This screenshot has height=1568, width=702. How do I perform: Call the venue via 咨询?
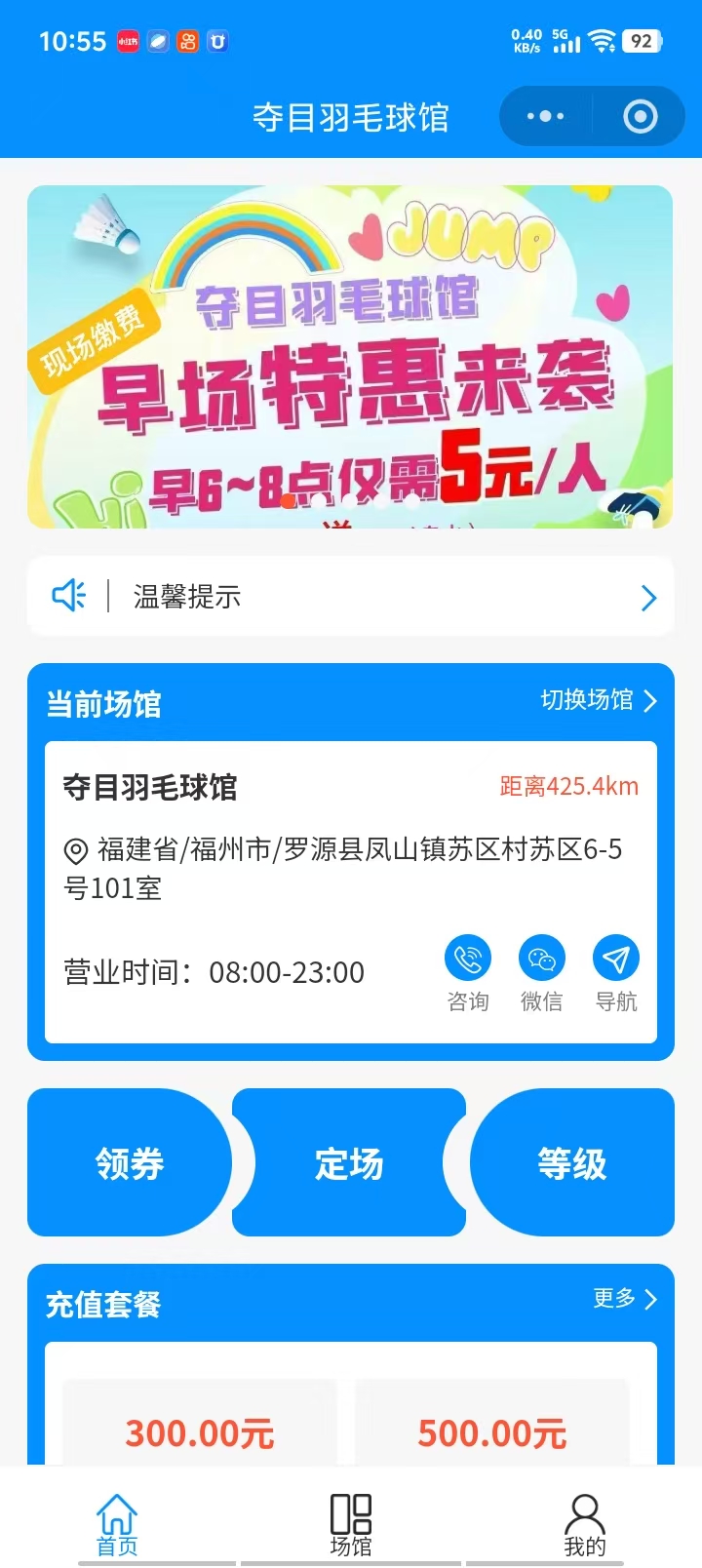468,960
